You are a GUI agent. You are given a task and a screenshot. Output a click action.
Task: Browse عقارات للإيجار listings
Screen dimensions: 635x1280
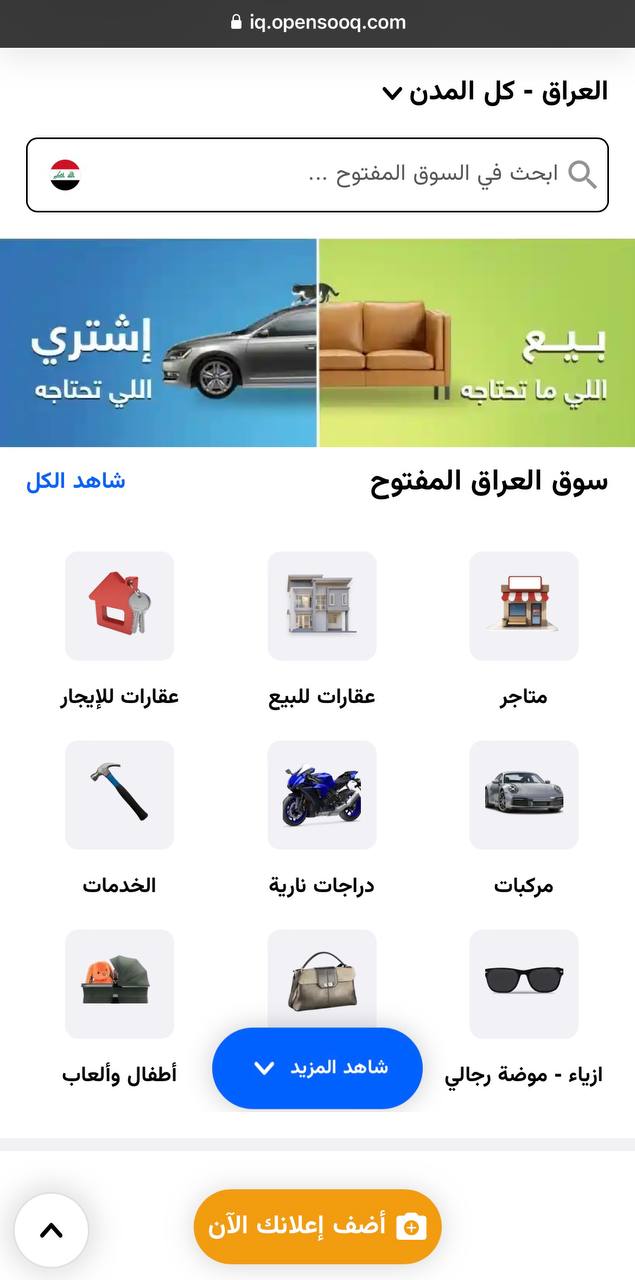[x=119, y=606]
